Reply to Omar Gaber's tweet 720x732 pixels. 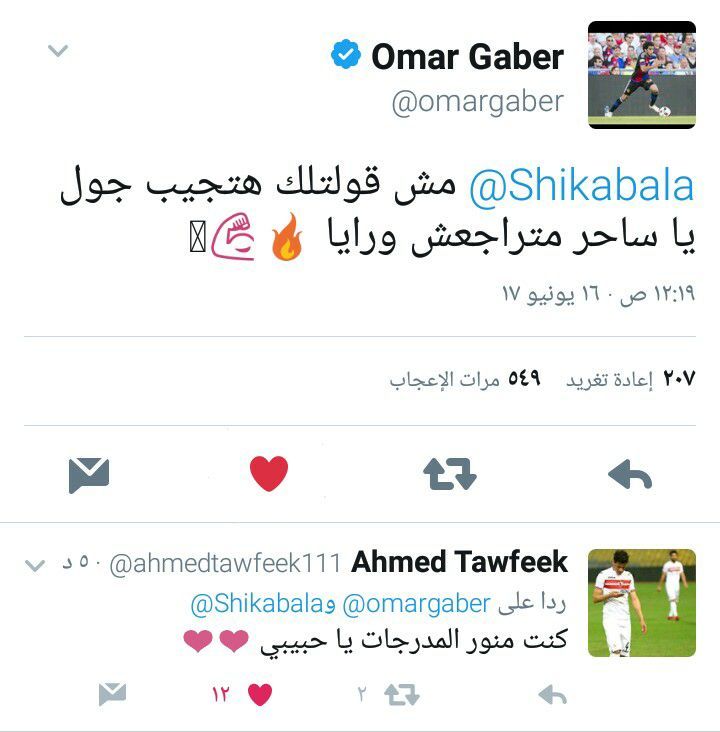[629, 474]
